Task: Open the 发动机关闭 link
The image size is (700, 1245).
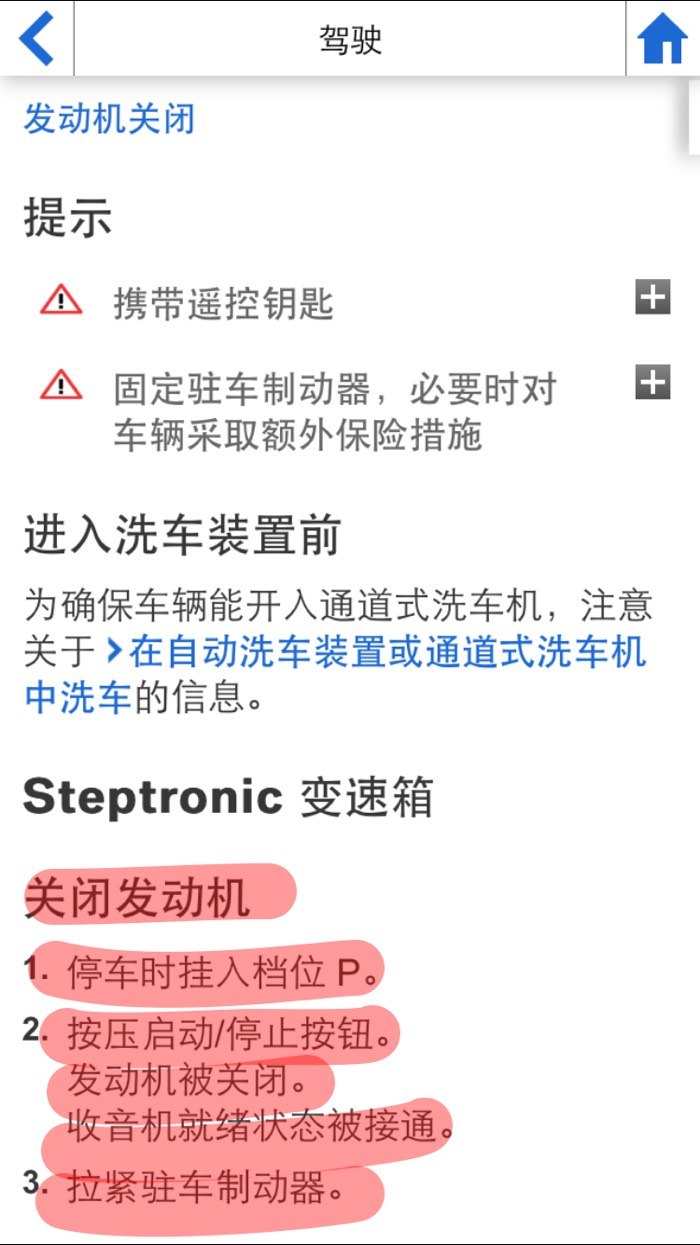Action: coord(109,119)
